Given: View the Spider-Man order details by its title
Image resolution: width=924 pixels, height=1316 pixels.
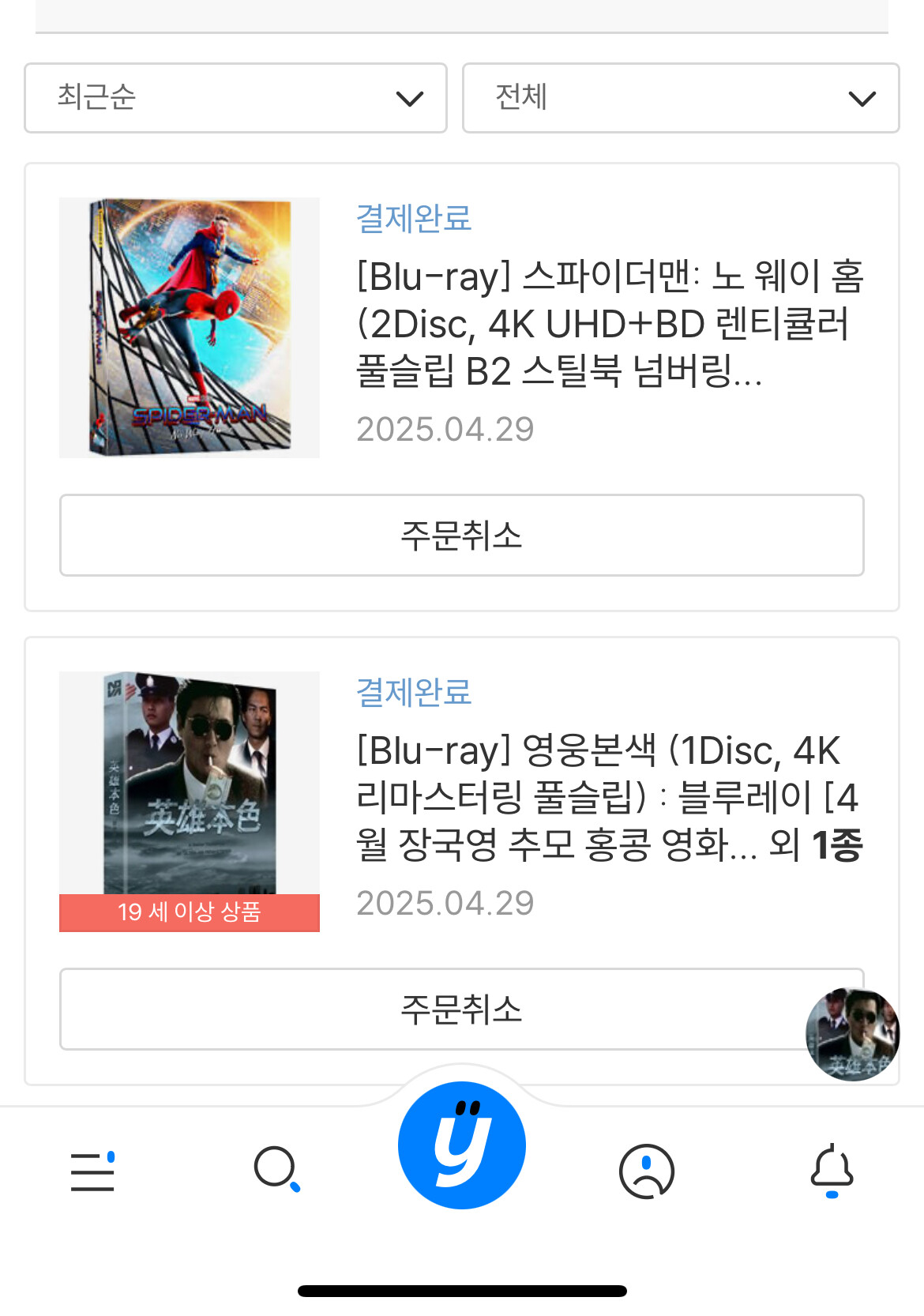Looking at the screenshot, I should coord(609,324).
